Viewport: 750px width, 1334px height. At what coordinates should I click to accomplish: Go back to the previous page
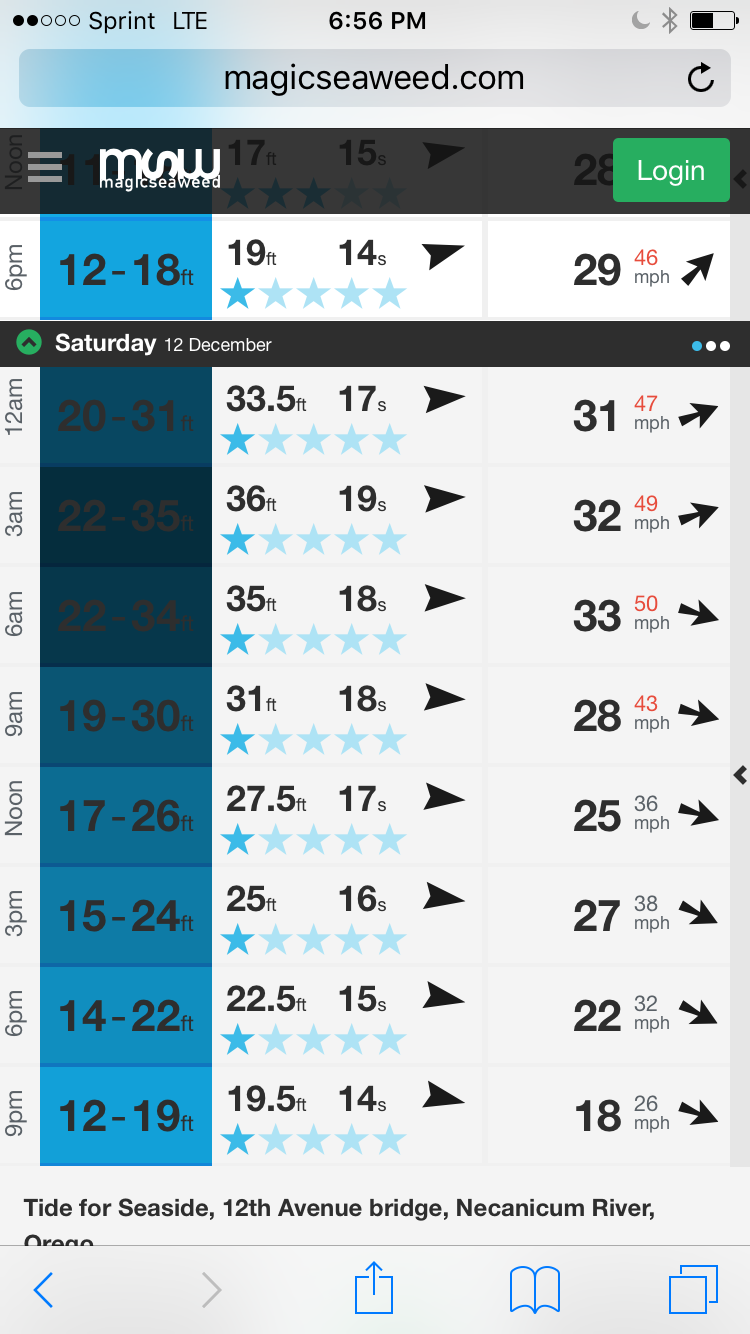[43, 1290]
